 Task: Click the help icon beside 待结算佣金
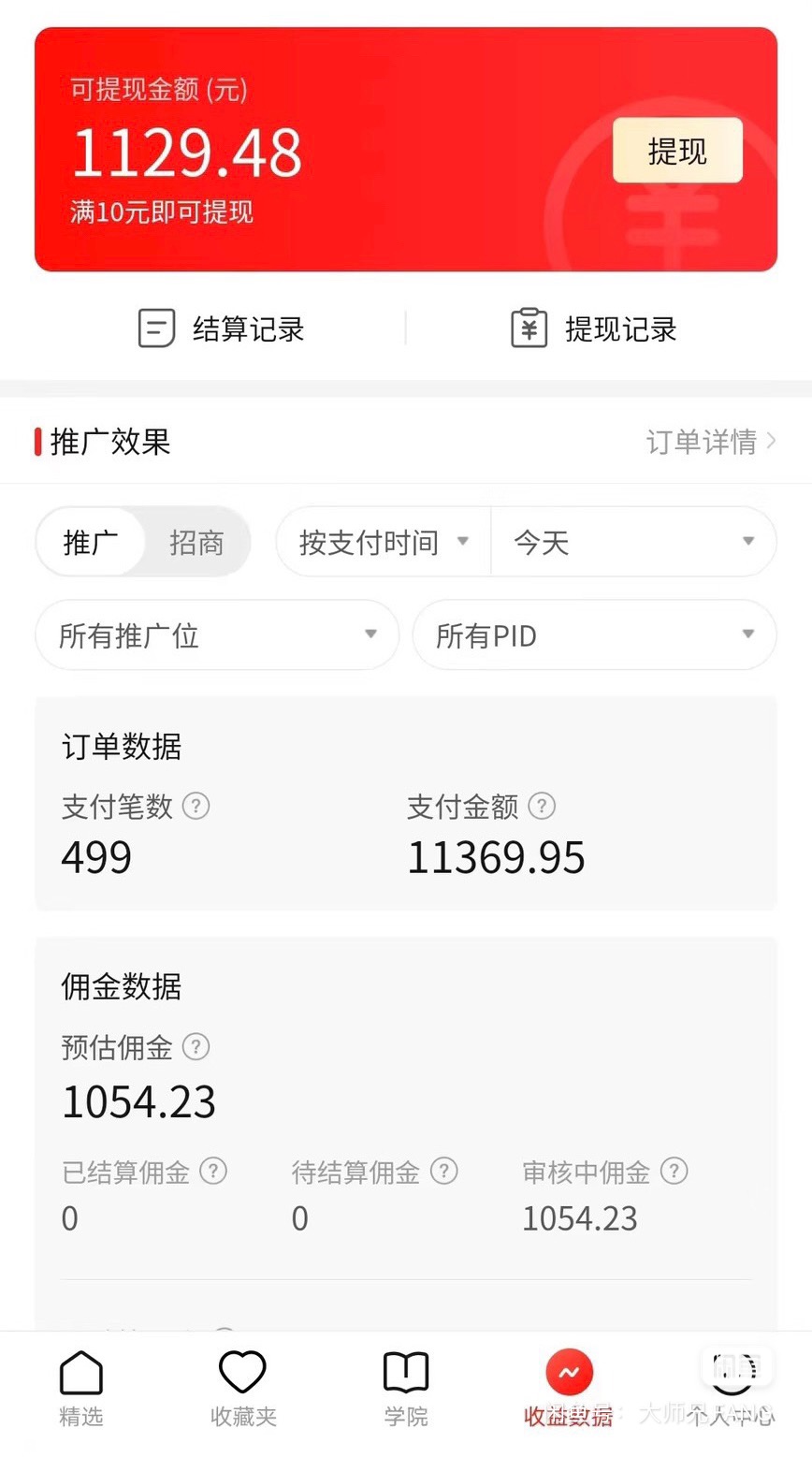point(442,1171)
